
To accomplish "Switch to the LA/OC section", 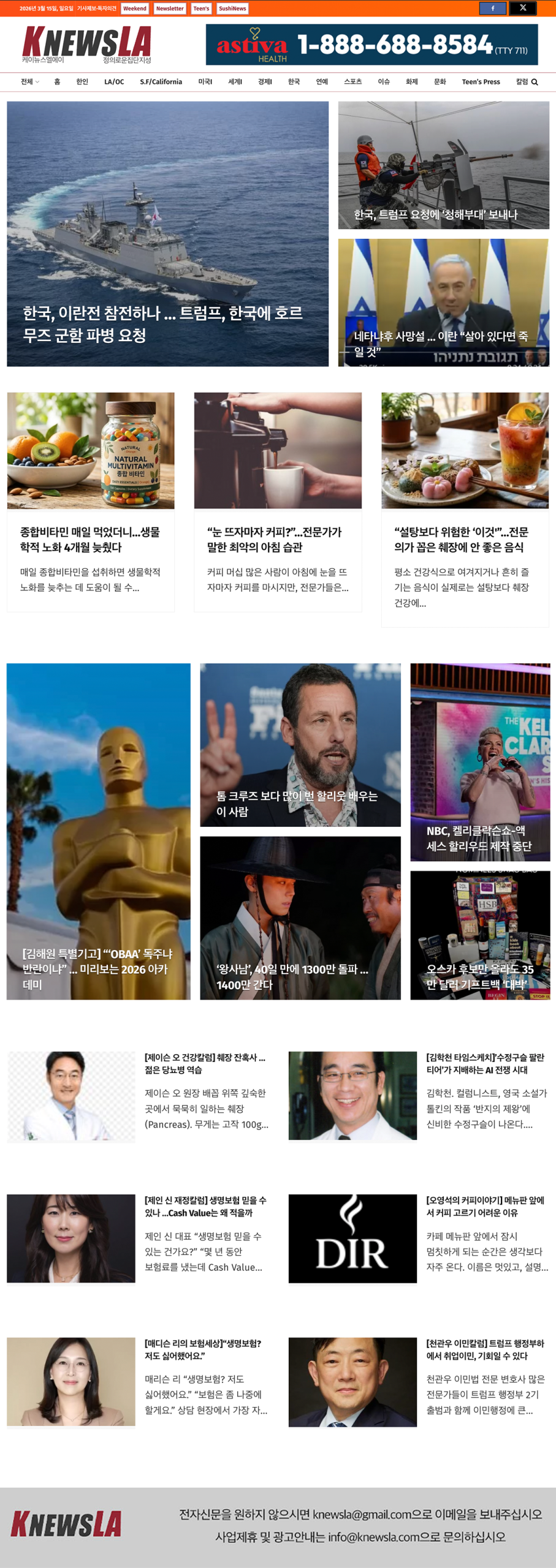I will [x=114, y=82].
